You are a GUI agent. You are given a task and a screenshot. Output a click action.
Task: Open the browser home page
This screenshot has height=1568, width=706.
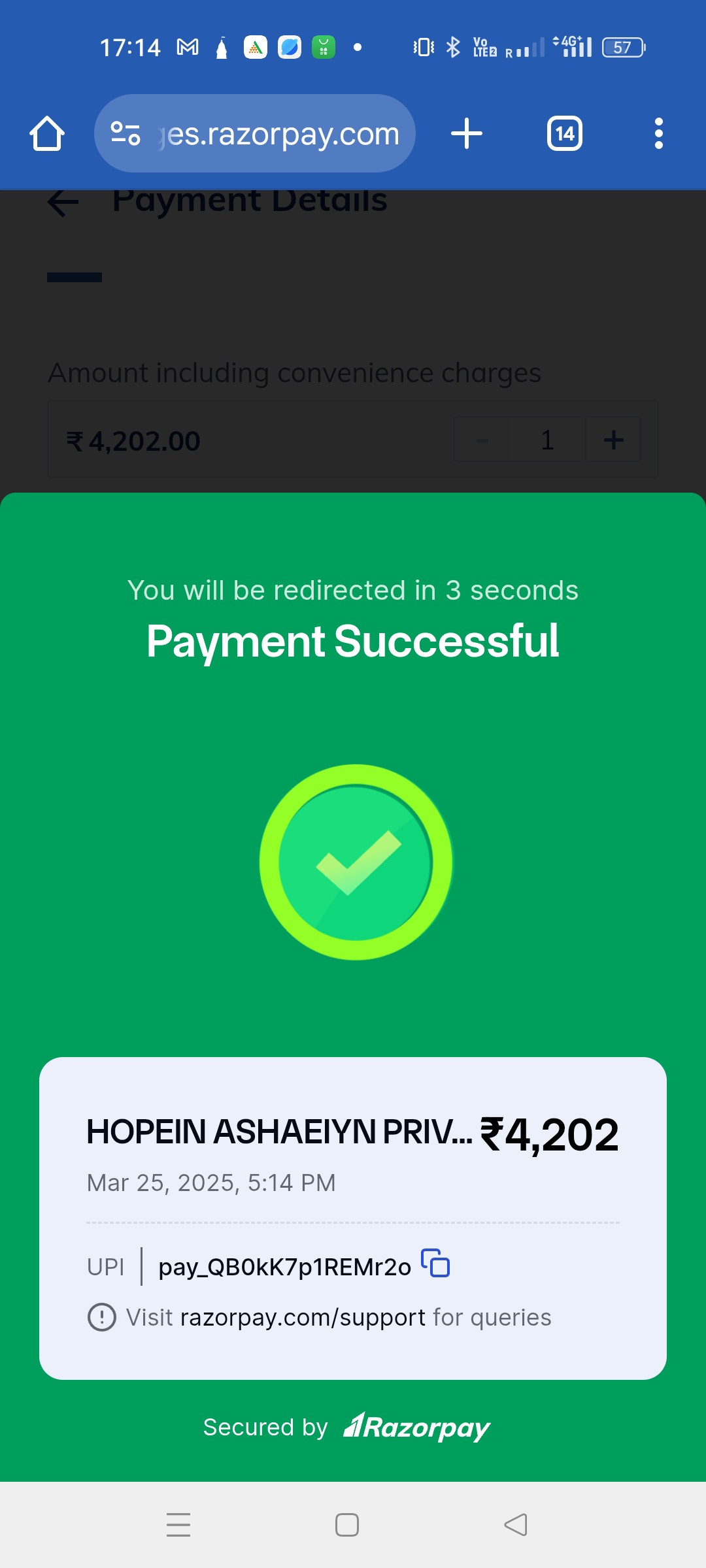click(47, 134)
